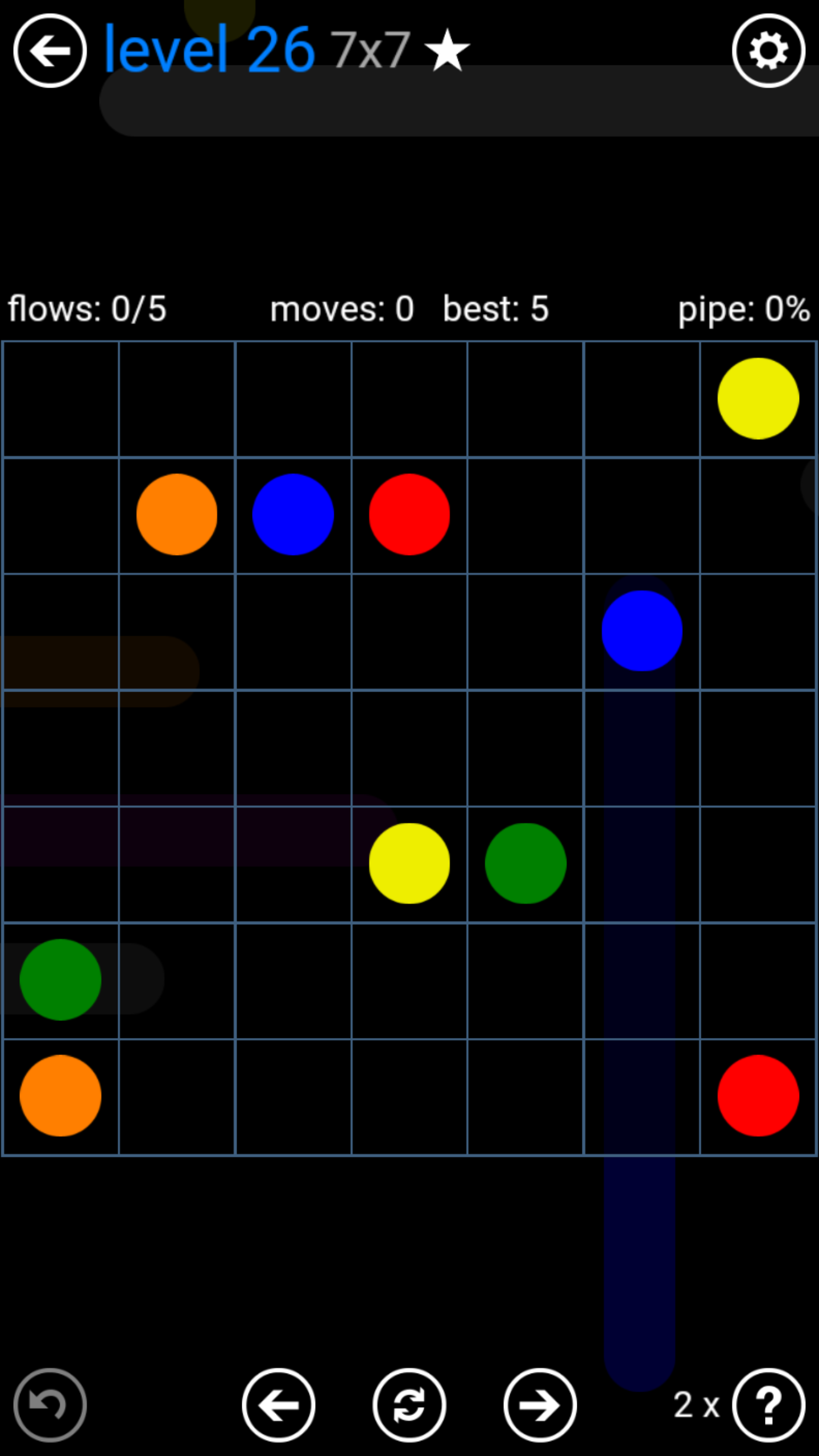
Task: Restart the current level
Action: click(x=409, y=1405)
